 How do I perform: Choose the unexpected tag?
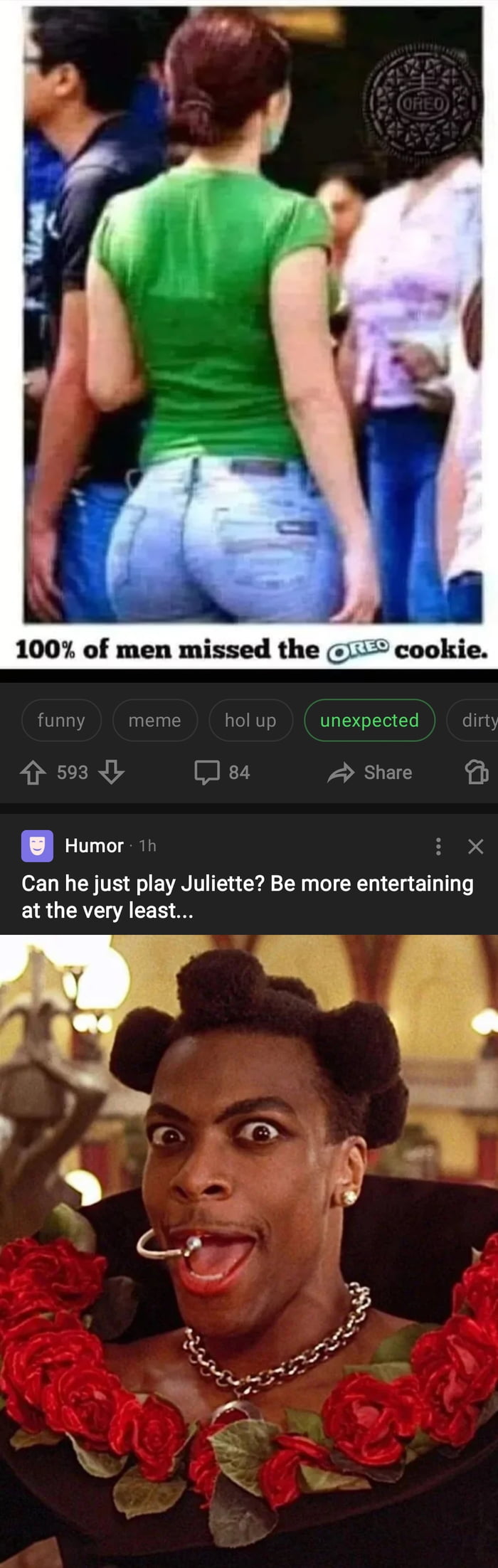pos(369,720)
